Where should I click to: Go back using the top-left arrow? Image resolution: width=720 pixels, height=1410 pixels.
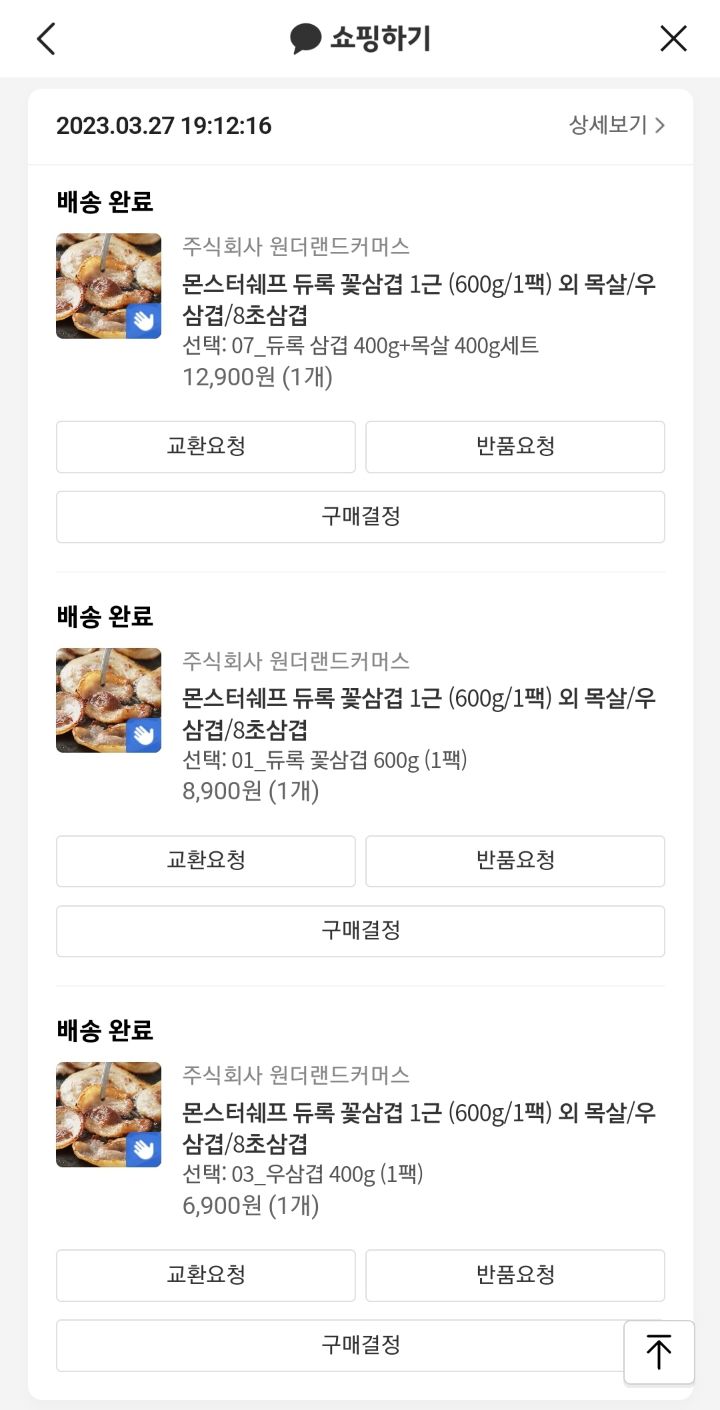[46, 38]
